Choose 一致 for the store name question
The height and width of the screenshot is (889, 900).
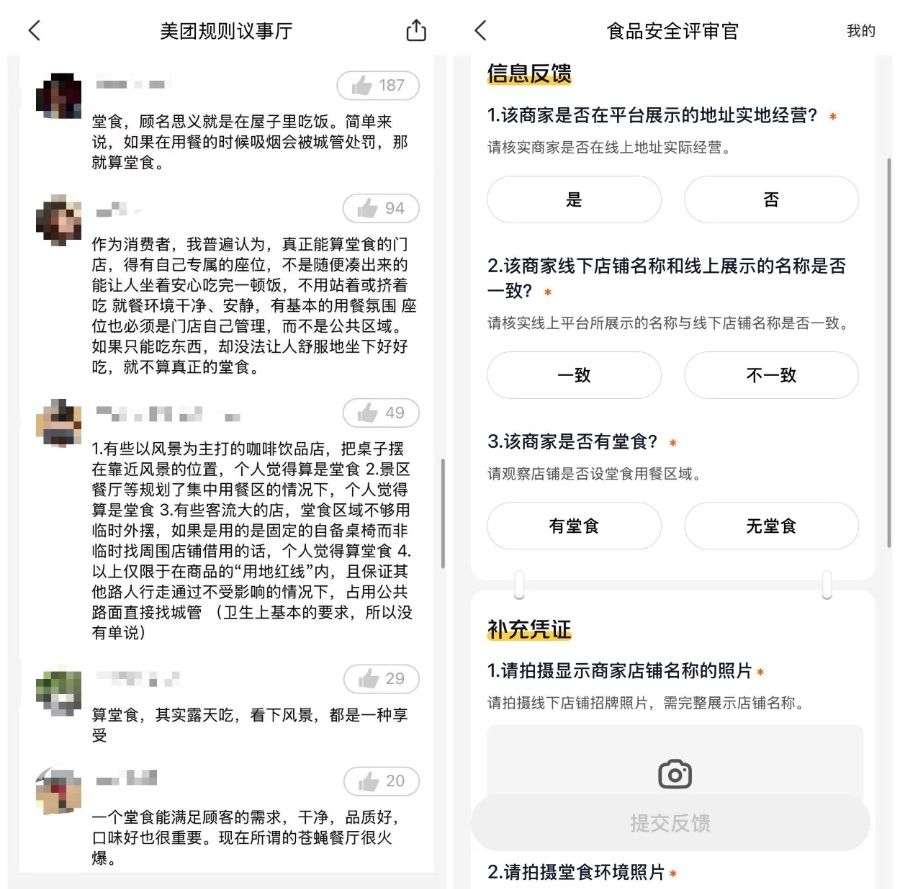click(574, 375)
